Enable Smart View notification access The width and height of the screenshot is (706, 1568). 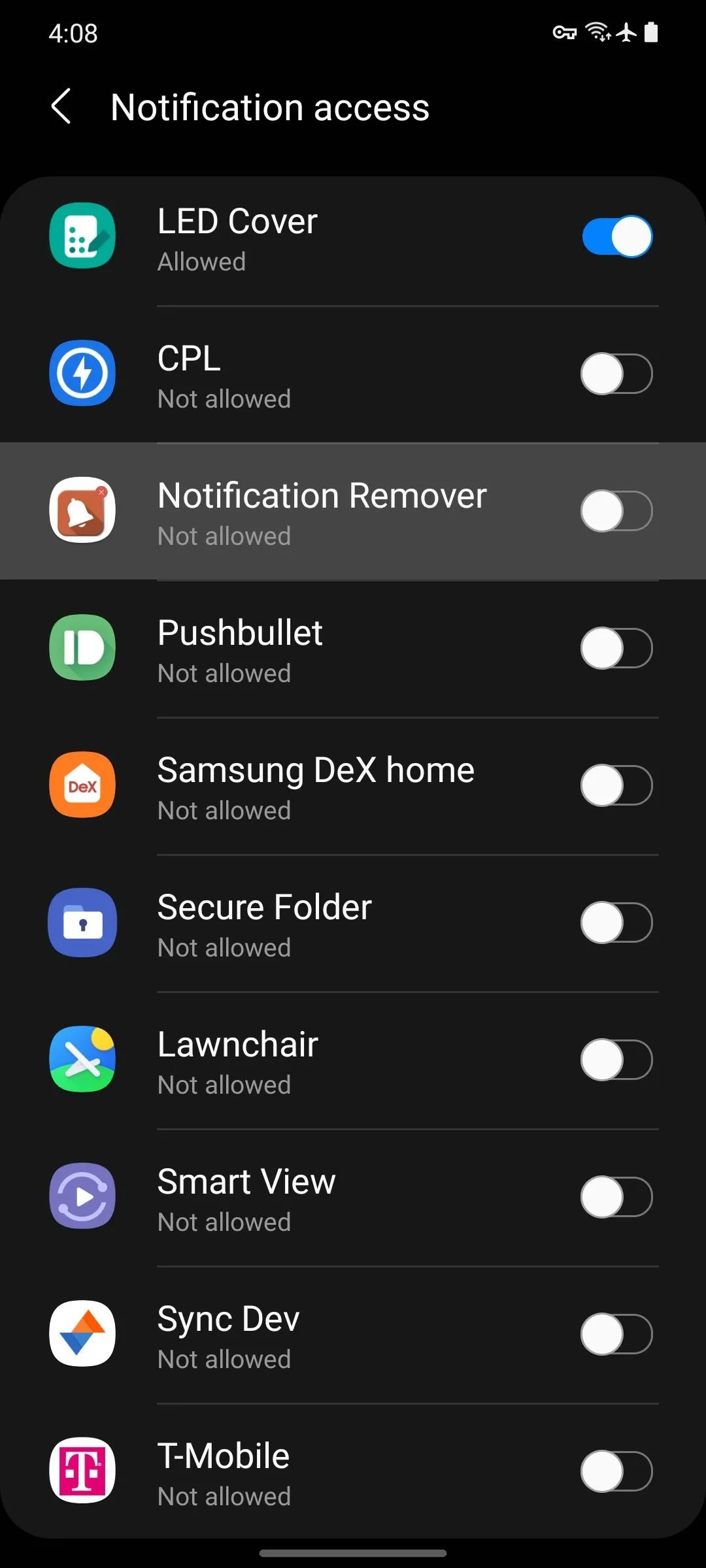[617, 1197]
